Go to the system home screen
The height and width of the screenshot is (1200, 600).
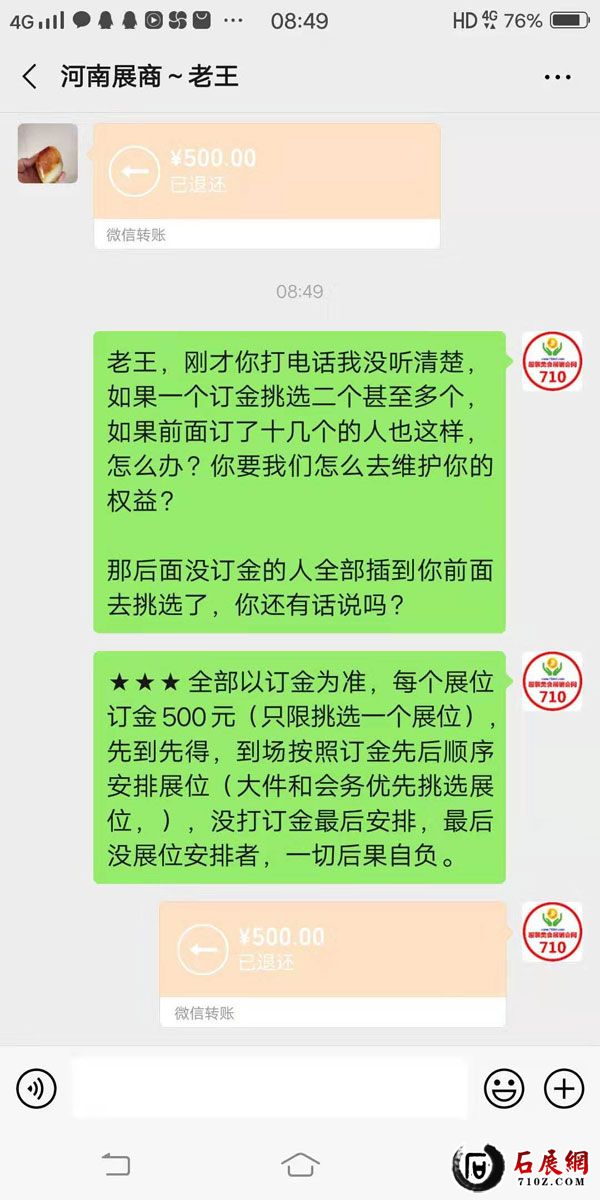tap(300, 1164)
